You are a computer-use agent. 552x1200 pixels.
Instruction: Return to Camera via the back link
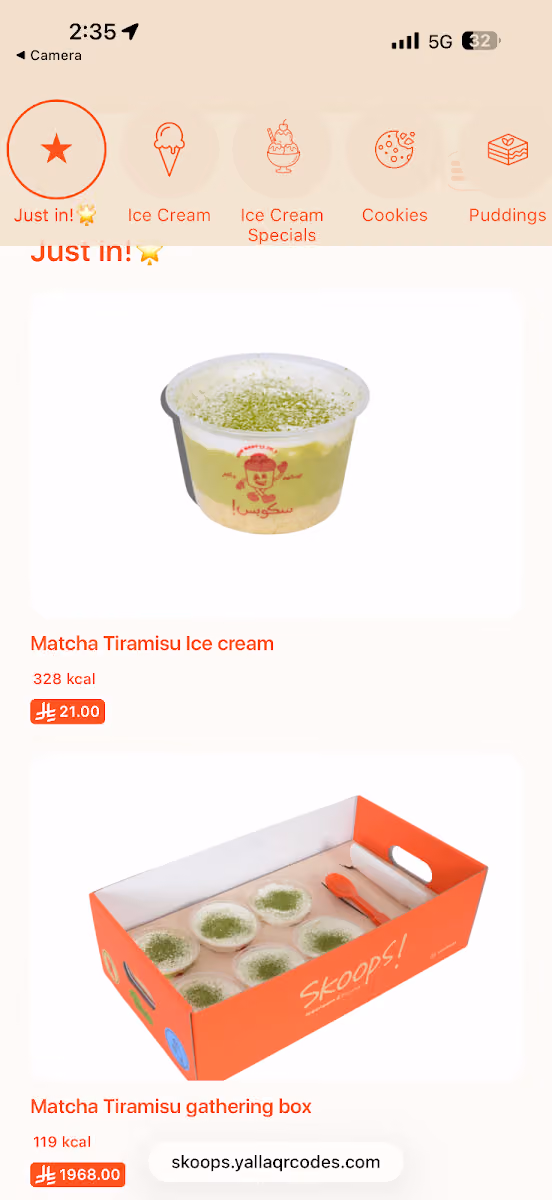49,55
